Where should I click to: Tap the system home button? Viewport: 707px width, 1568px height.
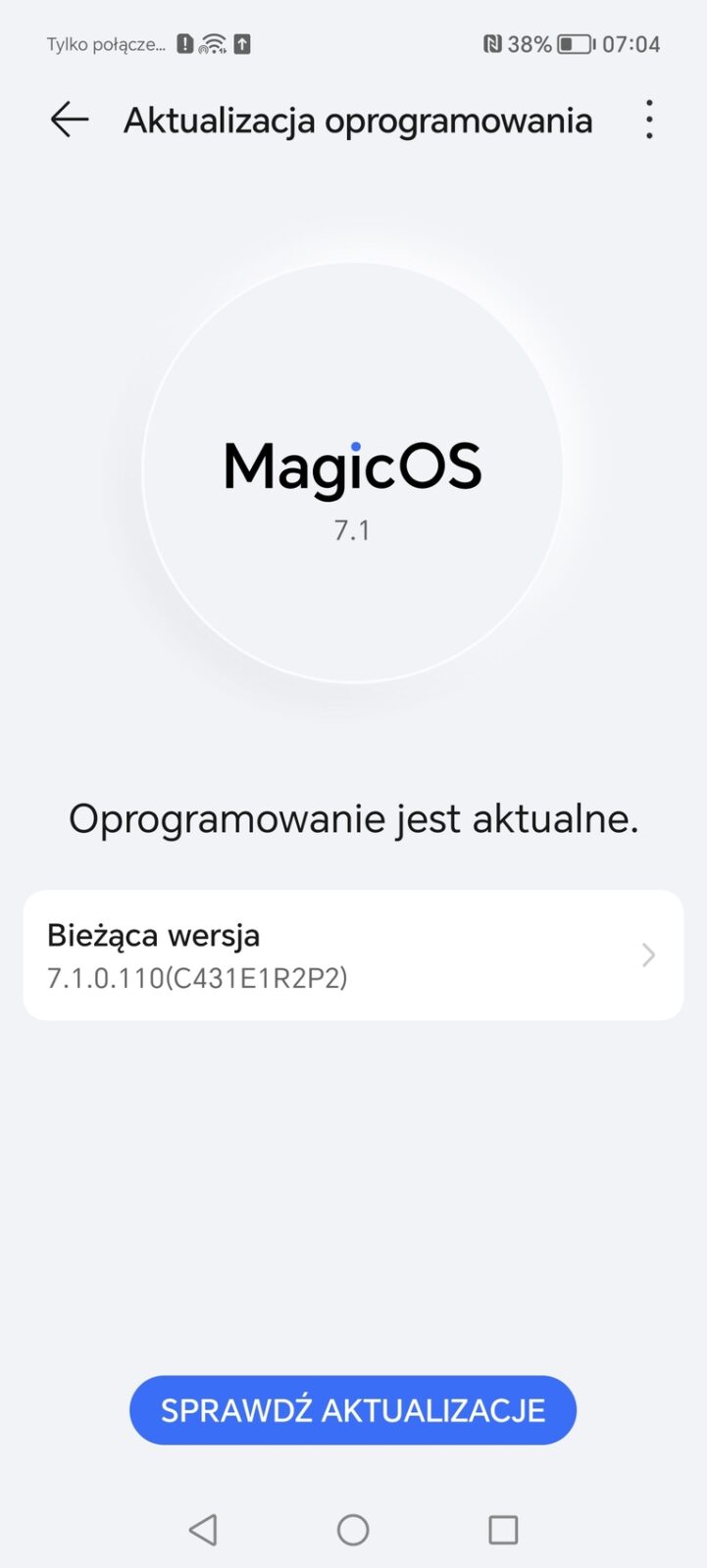coord(353,1529)
